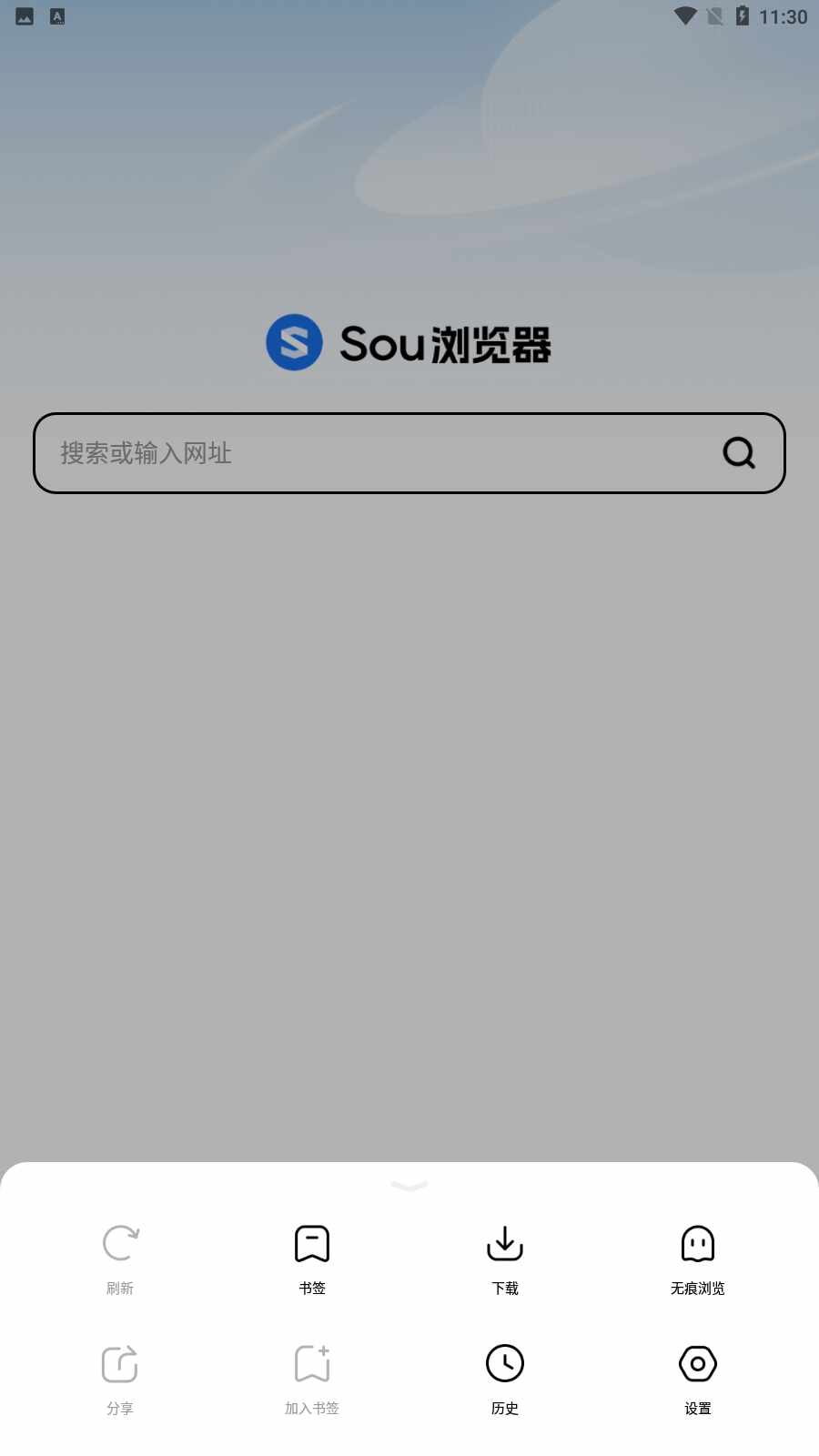Open 历史 browsing history
This screenshot has height=1456, width=819.
(x=505, y=1378)
